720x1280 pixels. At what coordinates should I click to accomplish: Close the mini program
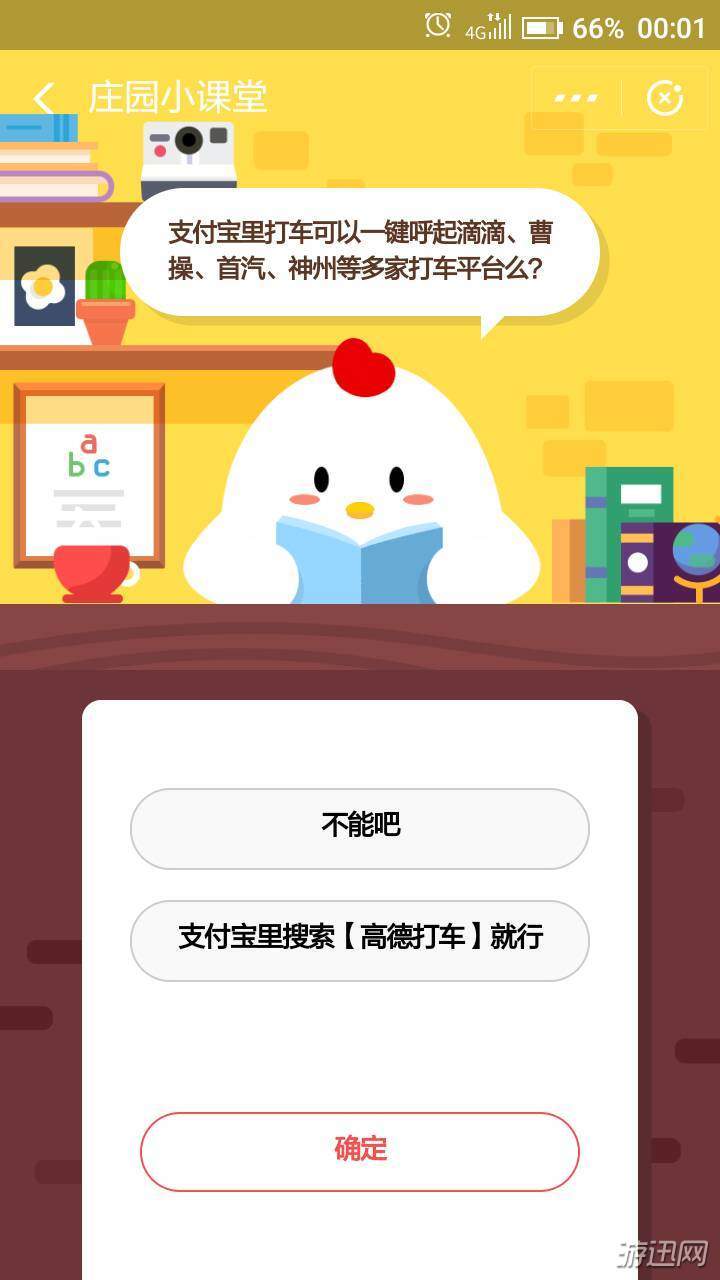[665, 98]
